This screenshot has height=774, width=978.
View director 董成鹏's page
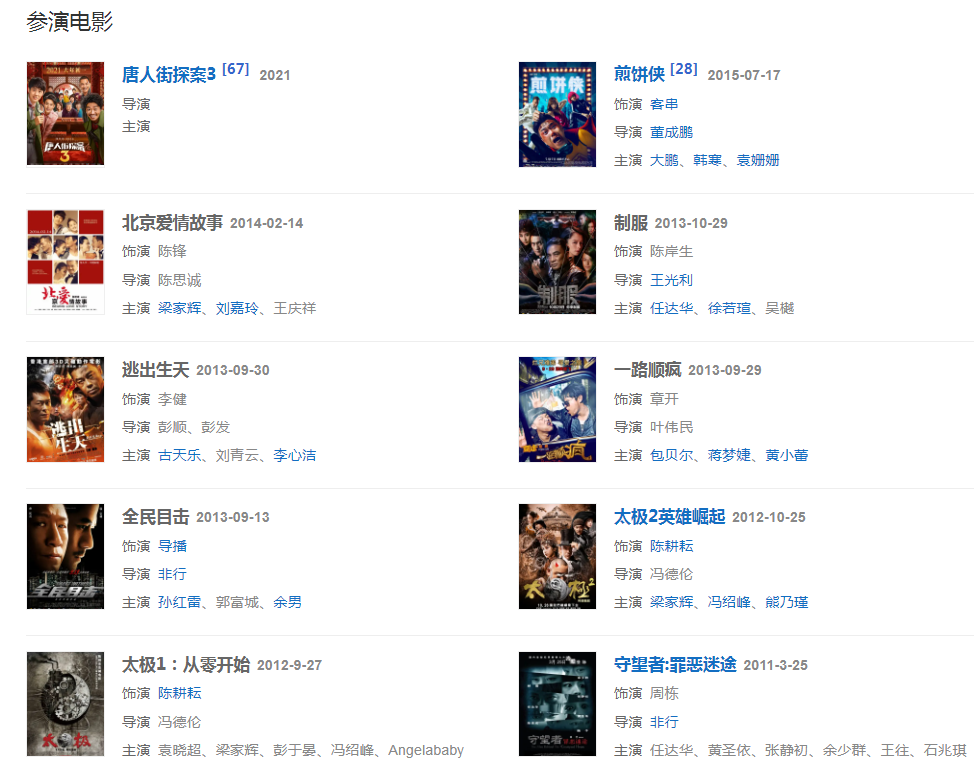pyautogui.click(x=671, y=132)
